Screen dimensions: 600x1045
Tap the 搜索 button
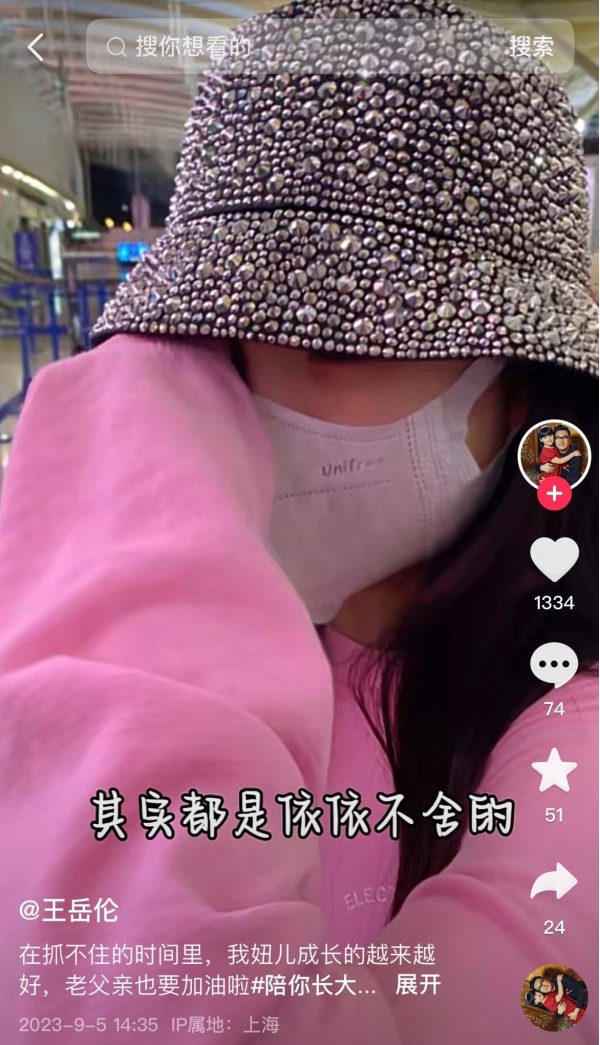click(x=531, y=47)
